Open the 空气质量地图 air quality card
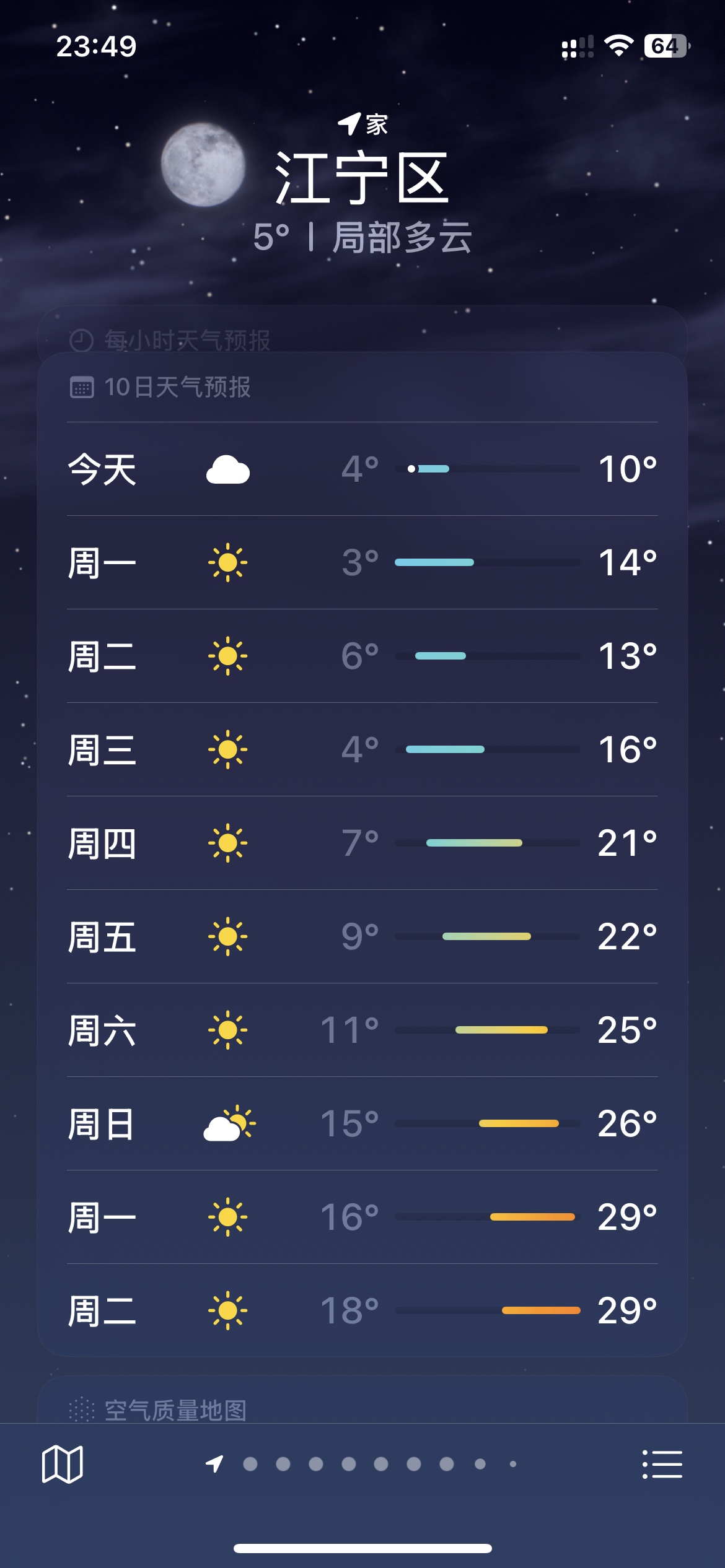This screenshot has height=1568, width=725. (362, 1401)
